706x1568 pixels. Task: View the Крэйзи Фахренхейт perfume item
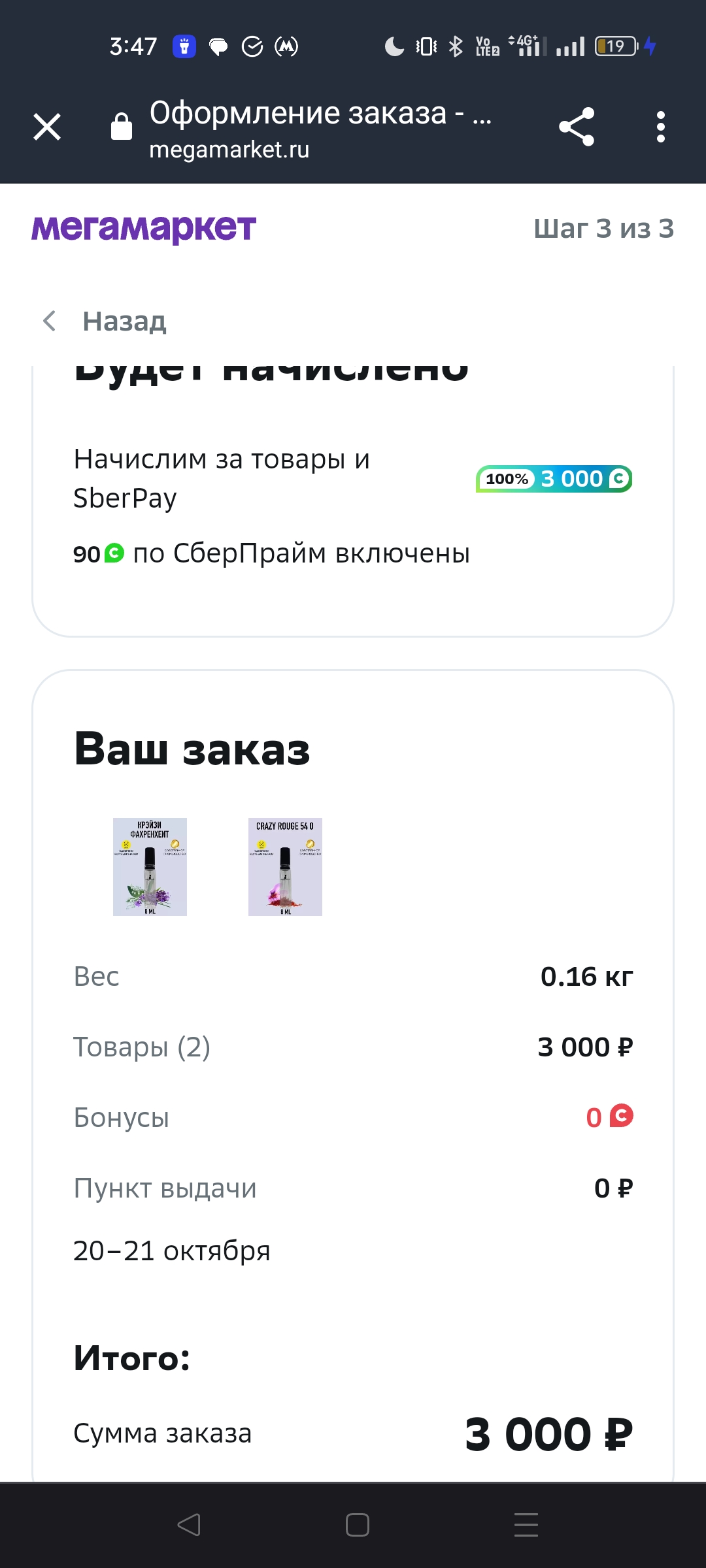(x=150, y=866)
